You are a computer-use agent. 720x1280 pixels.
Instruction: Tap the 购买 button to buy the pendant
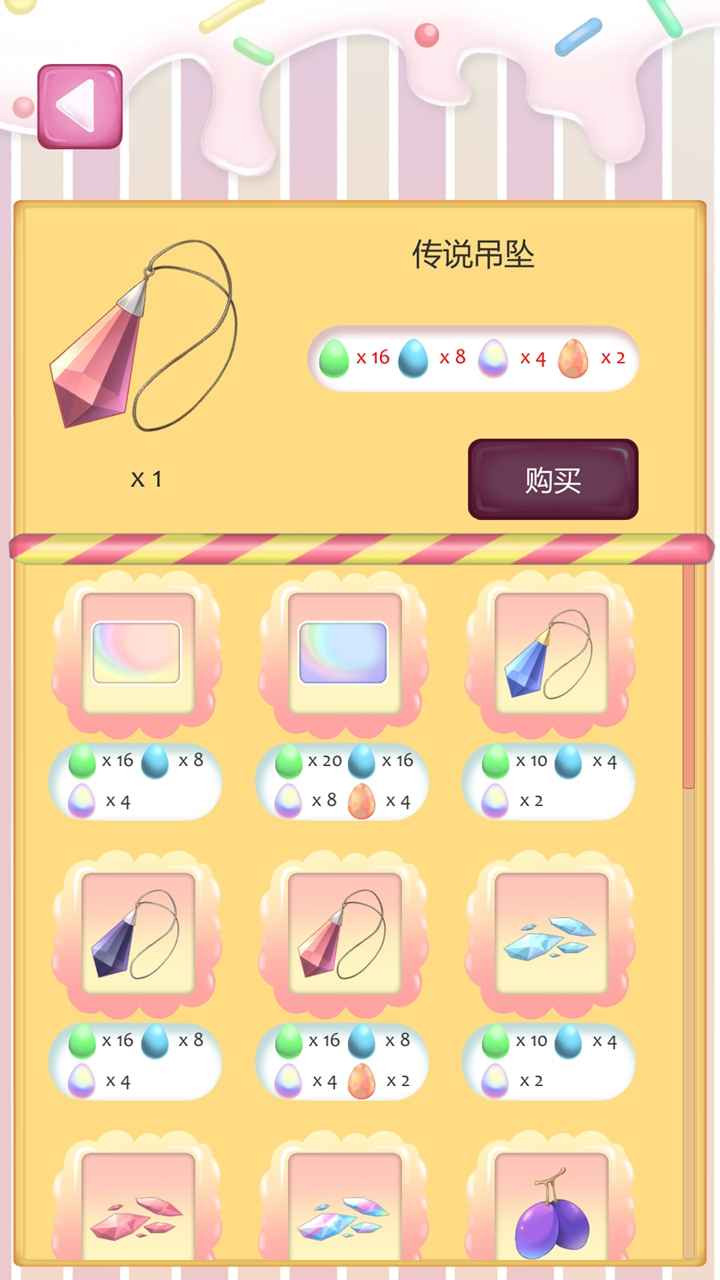pos(553,480)
